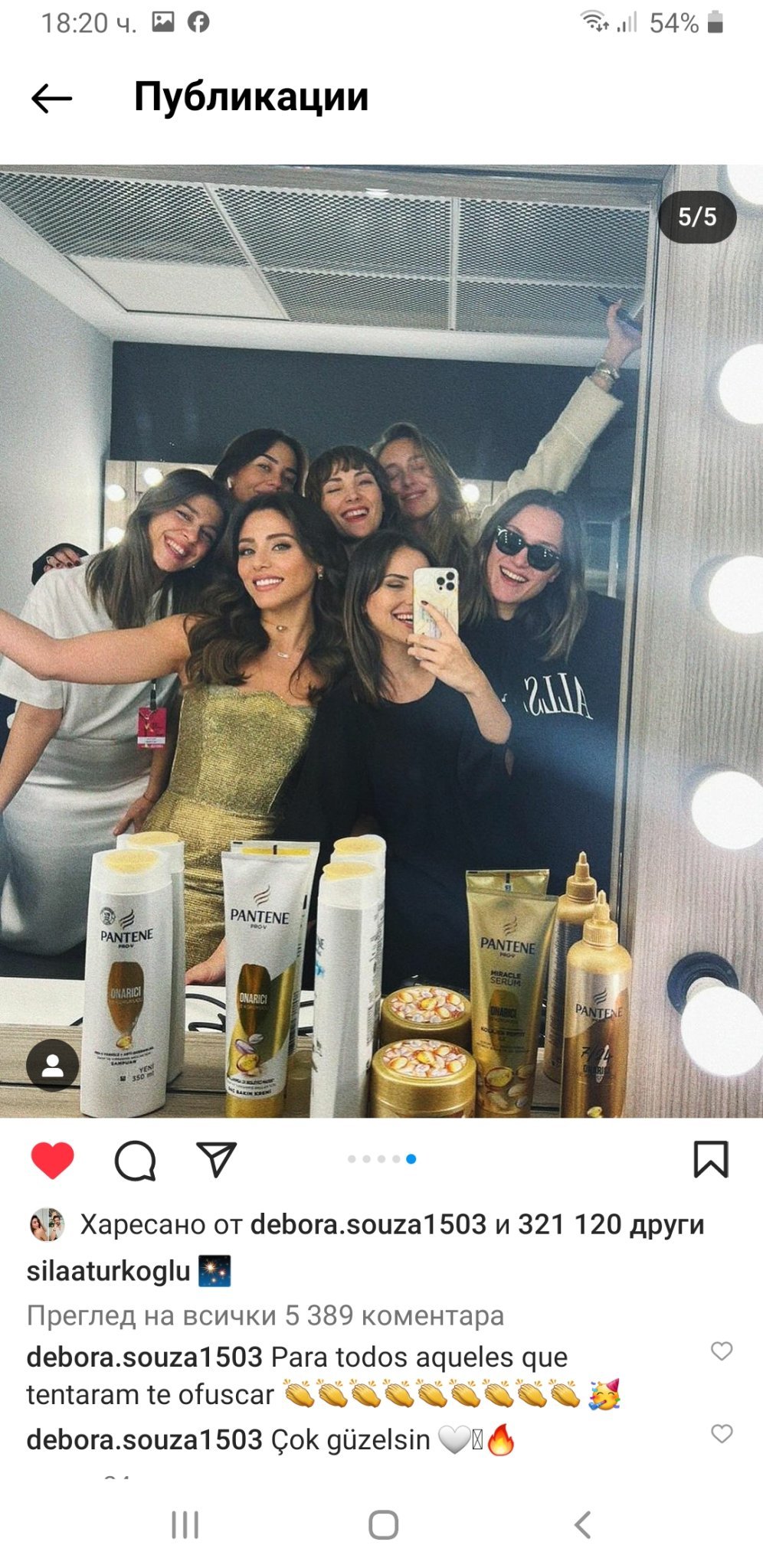Like debora.souza1503's "Çok güzelsin" comment
This screenshot has height=1568, width=763.
click(722, 1434)
